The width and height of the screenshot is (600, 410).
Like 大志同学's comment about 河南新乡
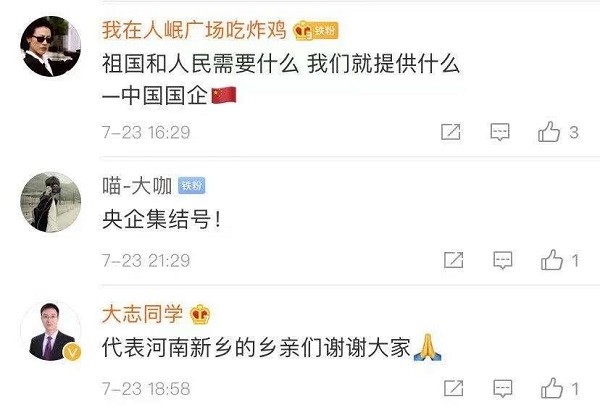(550, 387)
